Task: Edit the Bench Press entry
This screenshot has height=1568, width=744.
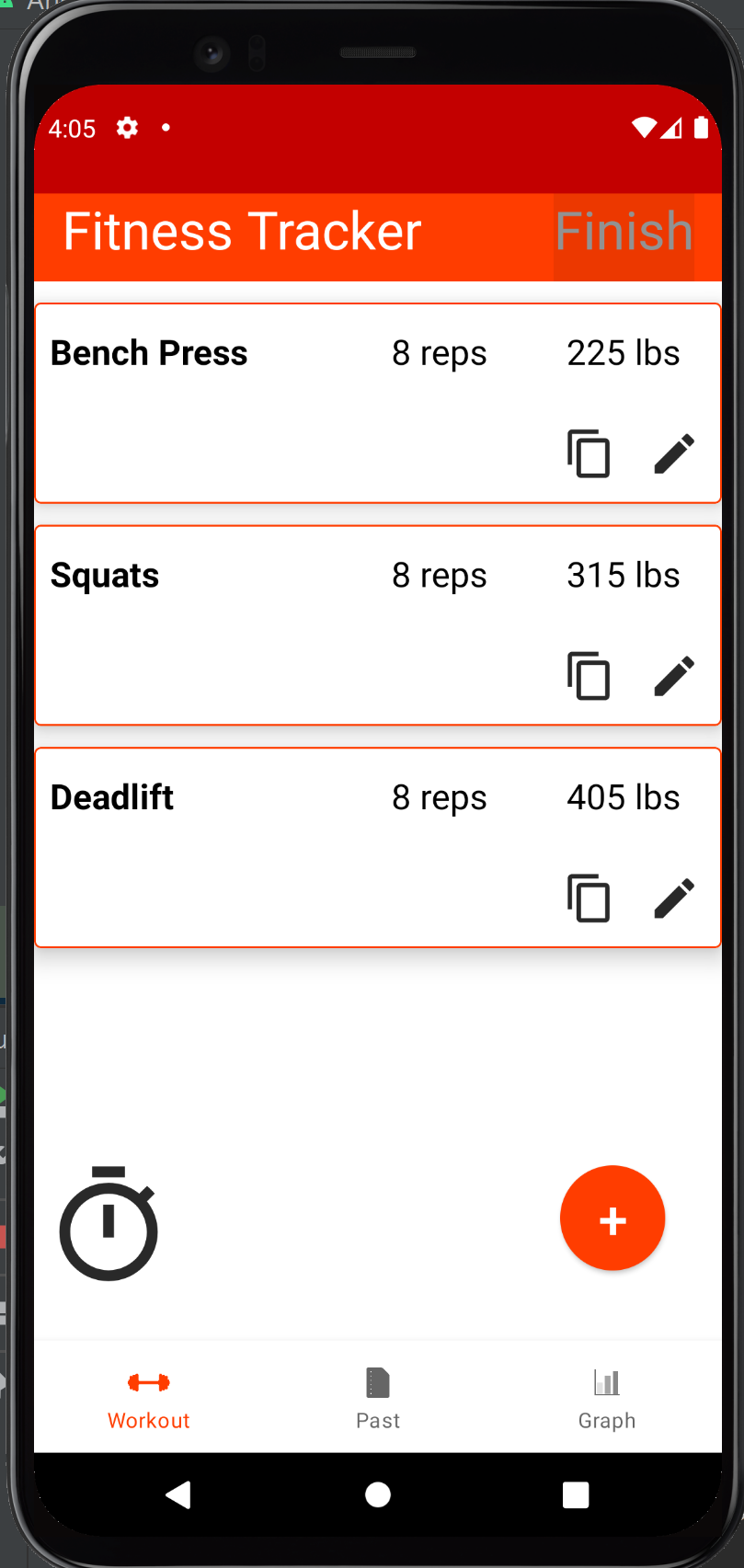Action: 674,454
